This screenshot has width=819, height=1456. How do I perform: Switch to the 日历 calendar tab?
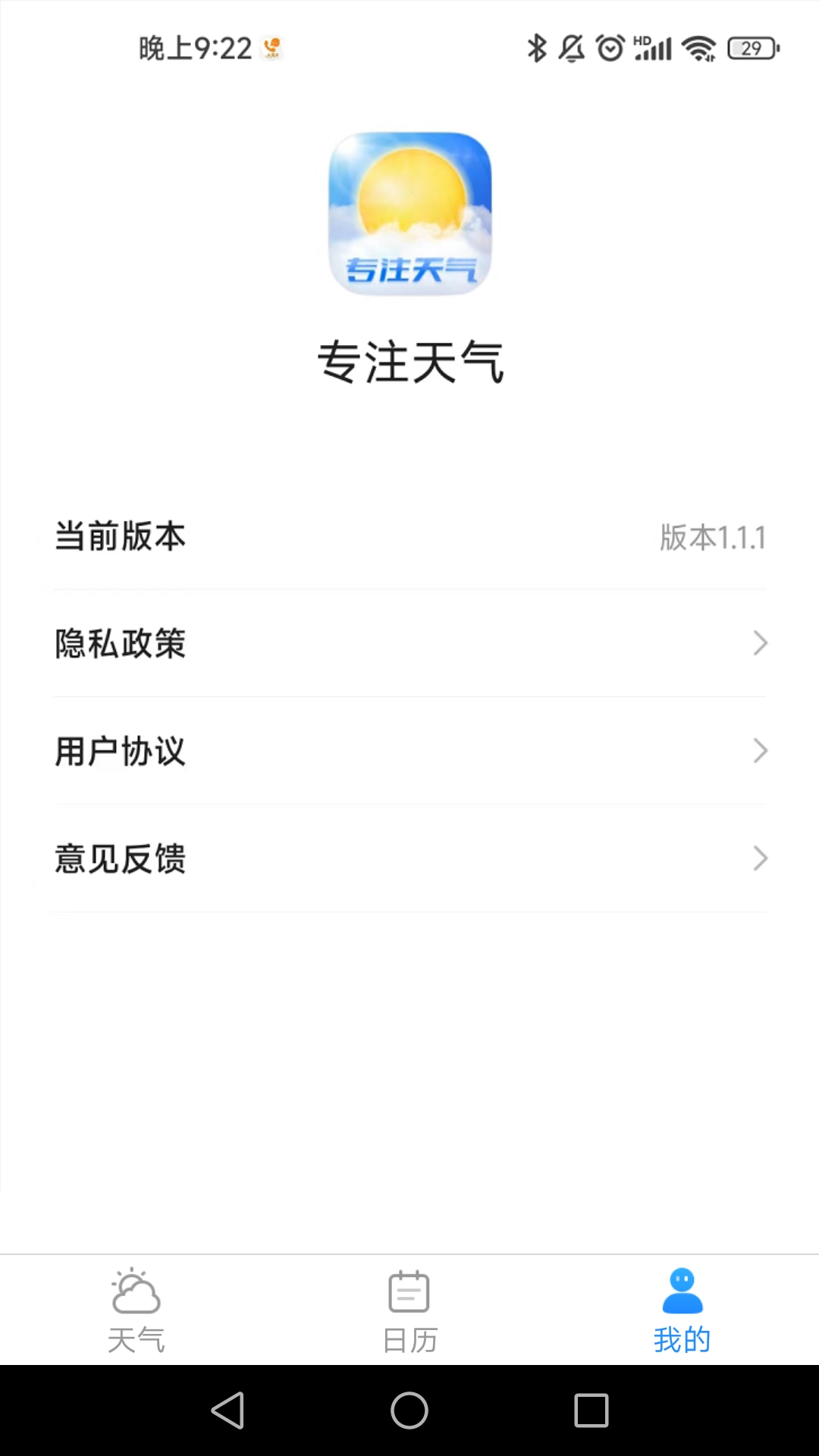(x=409, y=1310)
